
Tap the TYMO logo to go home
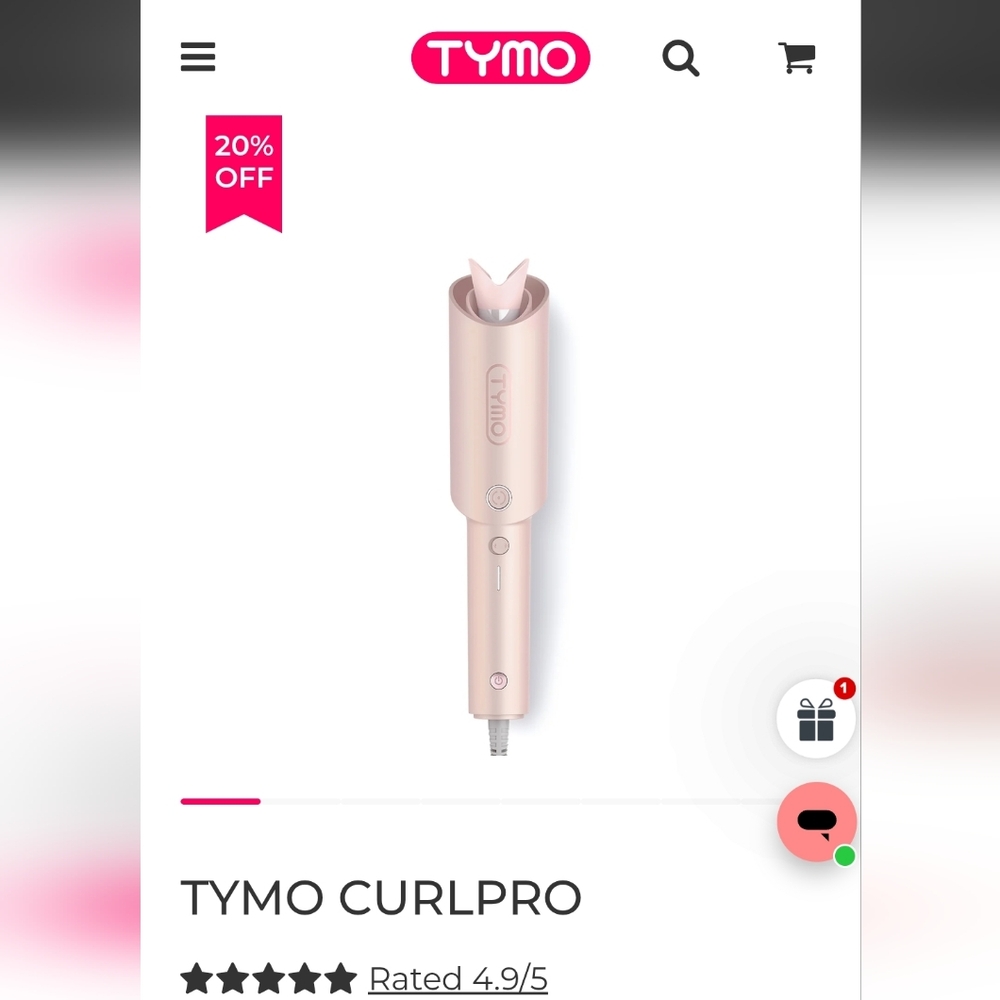pos(500,58)
